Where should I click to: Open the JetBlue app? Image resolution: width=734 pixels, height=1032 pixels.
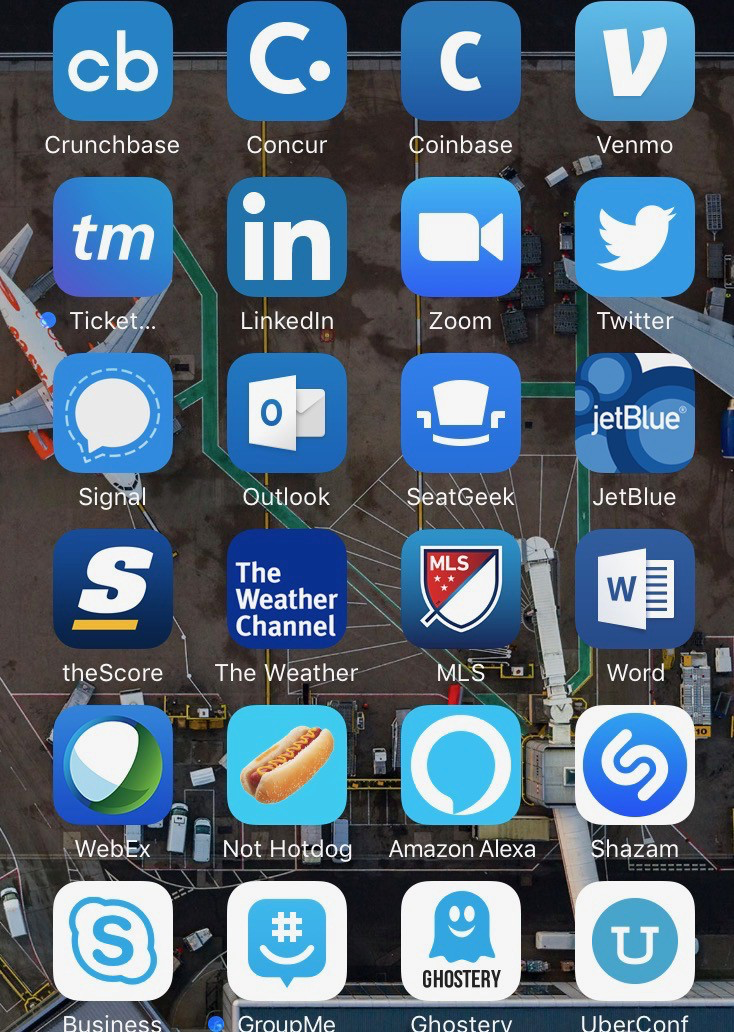(635, 413)
